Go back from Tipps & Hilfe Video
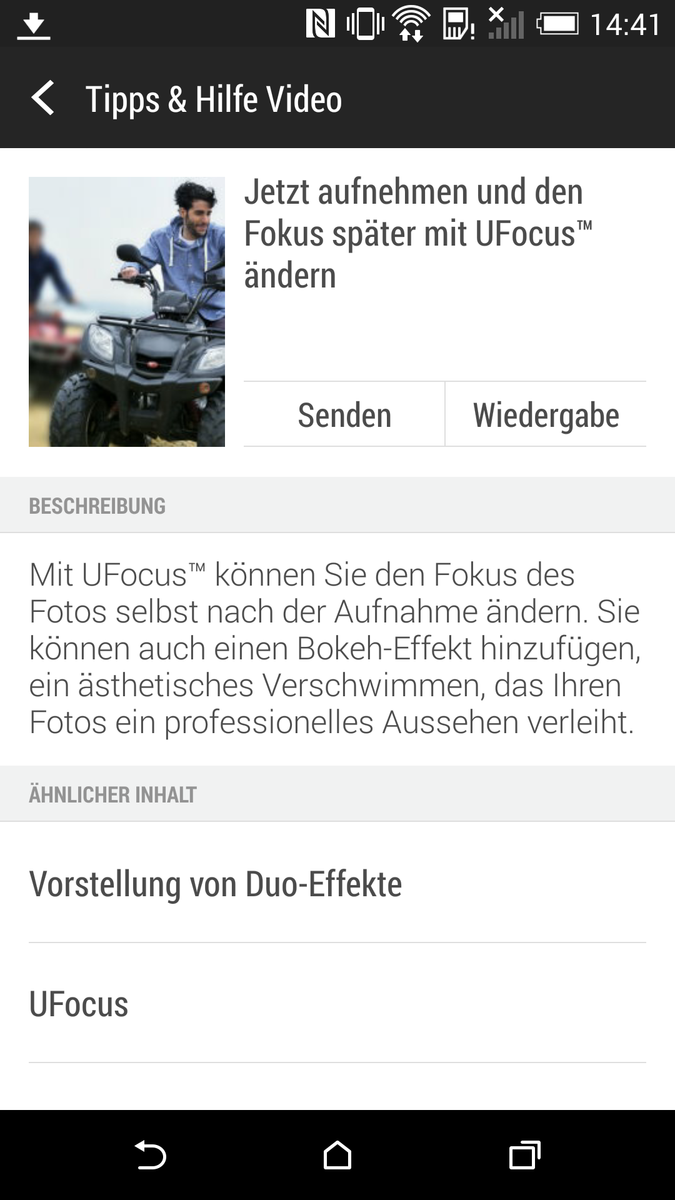Image resolution: width=675 pixels, height=1200 pixels. pos(43,99)
